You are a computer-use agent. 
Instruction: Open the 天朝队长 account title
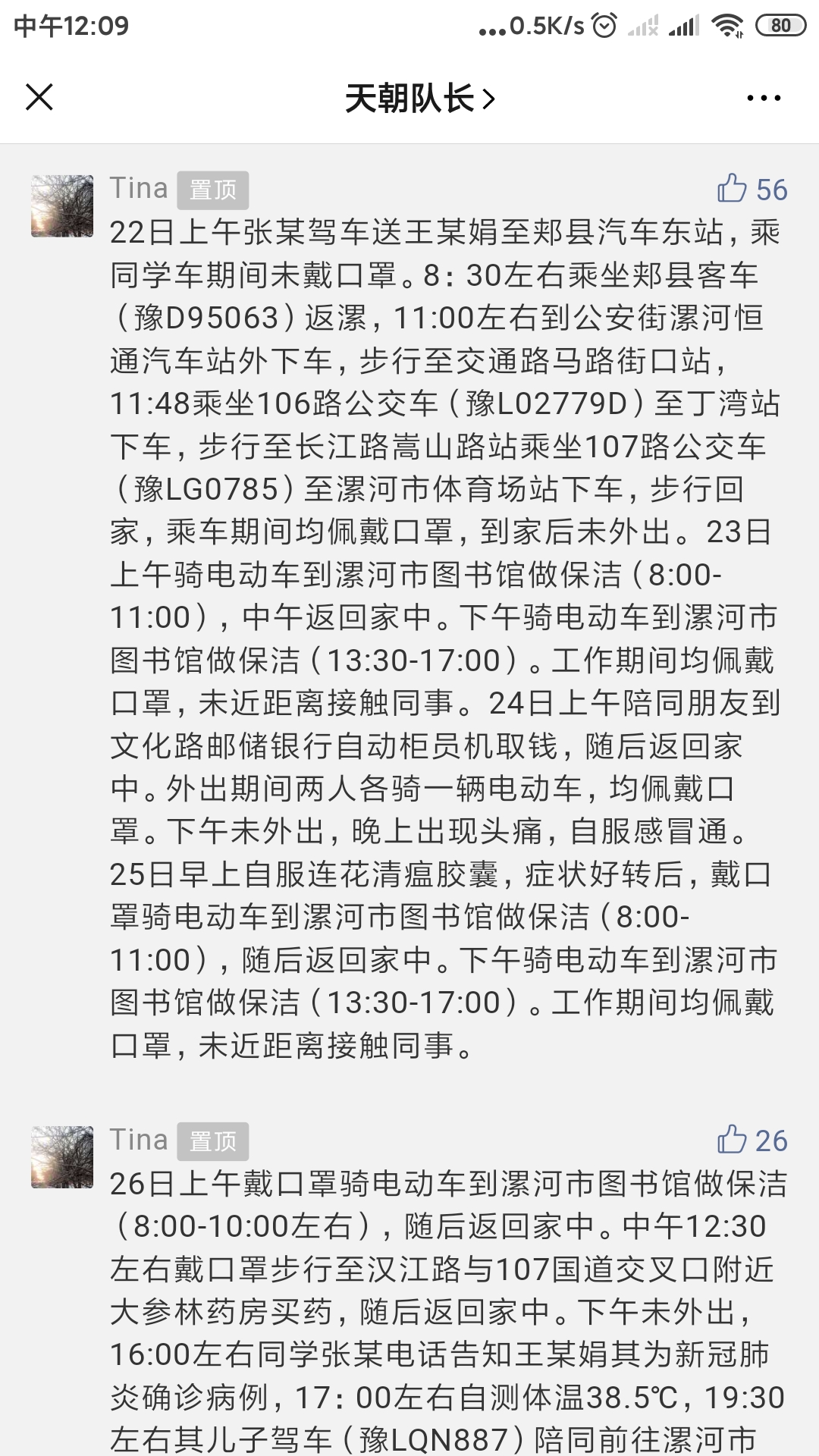coord(419,99)
